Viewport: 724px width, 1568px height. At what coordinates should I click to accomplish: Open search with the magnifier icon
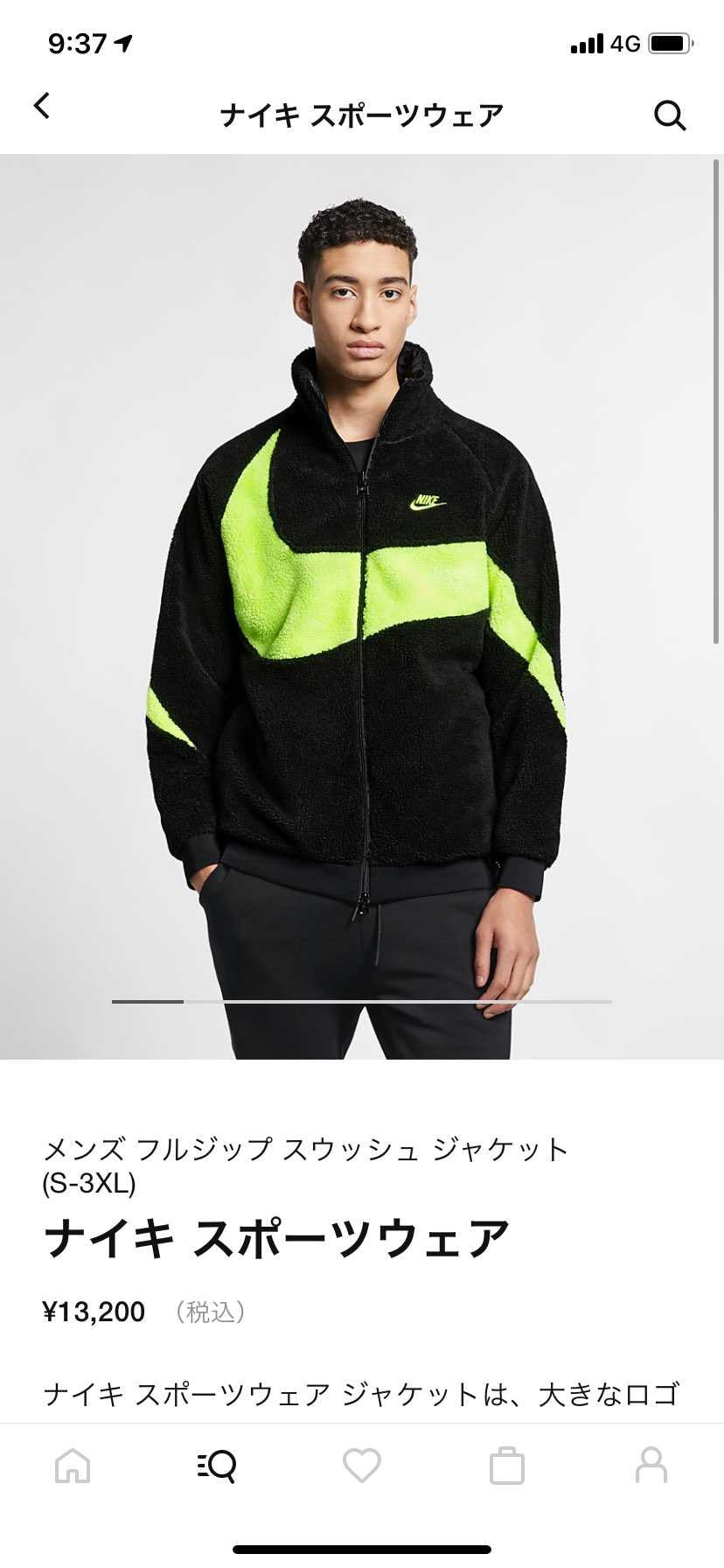pos(670,115)
